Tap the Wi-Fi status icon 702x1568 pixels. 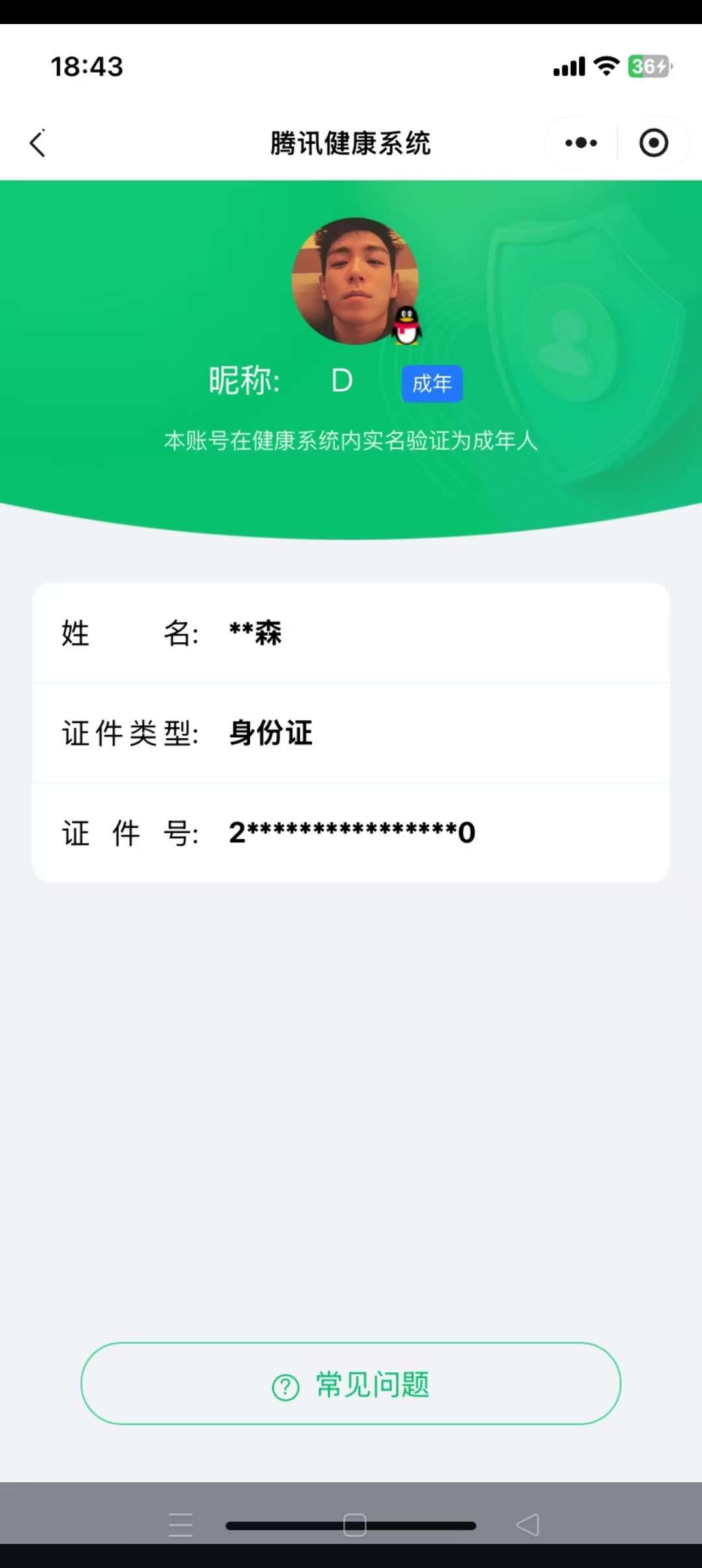[x=606, y=66]
